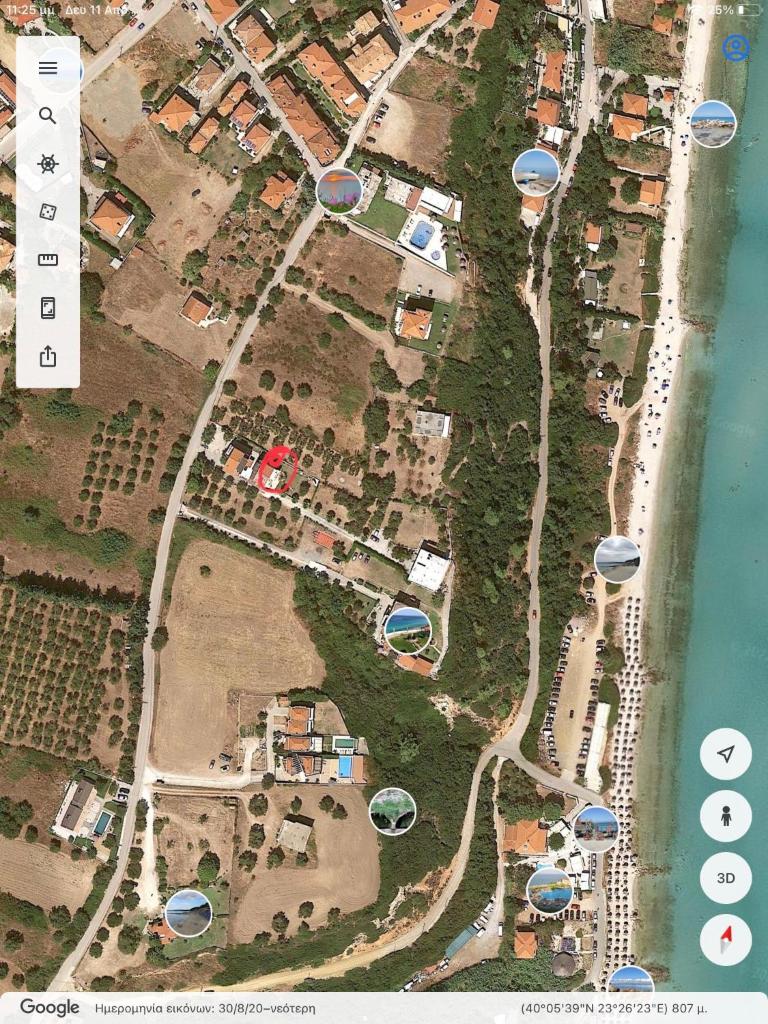Open Voyager ship wheel icon
This screenshot has height=1024, width=768.
click(48, 164)
